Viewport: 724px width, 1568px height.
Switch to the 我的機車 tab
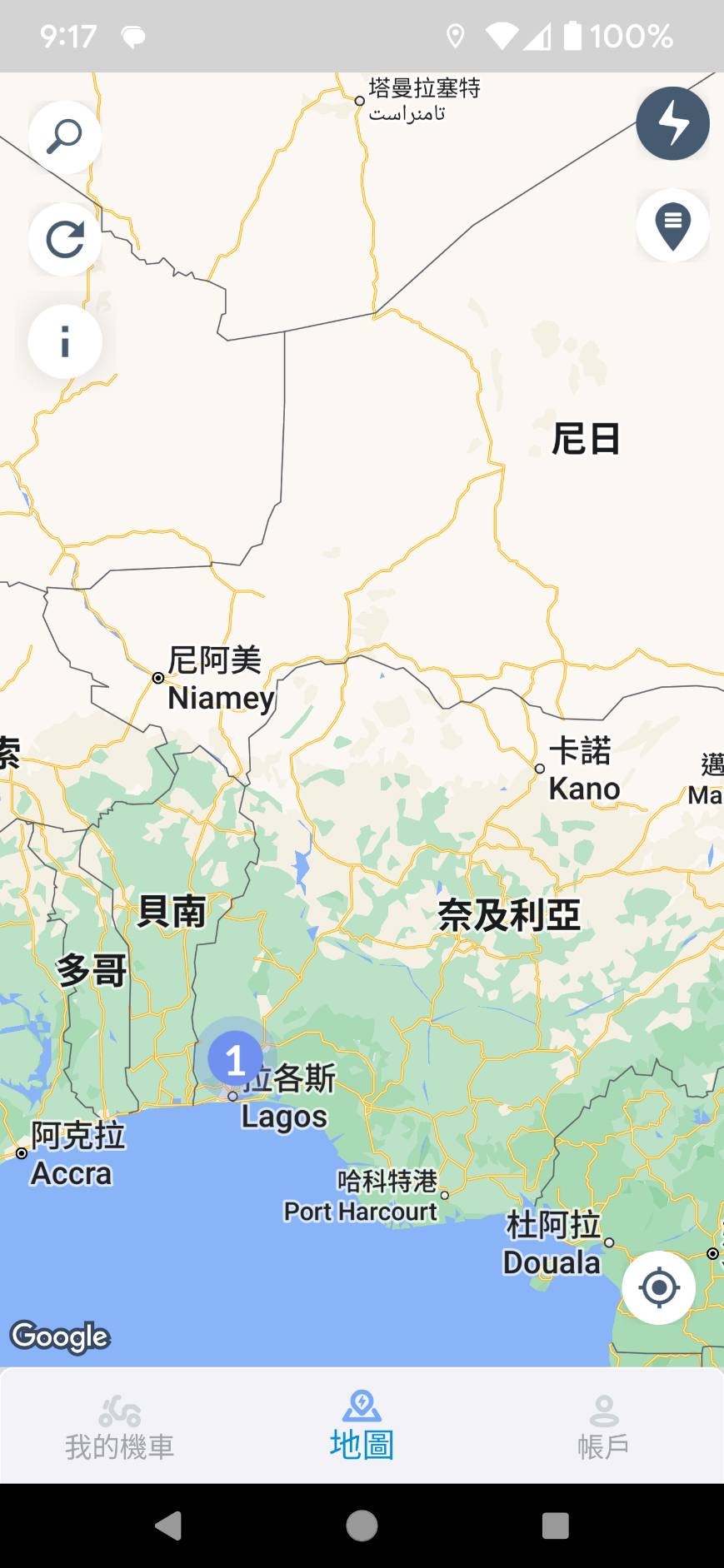pyautogui.click(x=120, y=1427)
